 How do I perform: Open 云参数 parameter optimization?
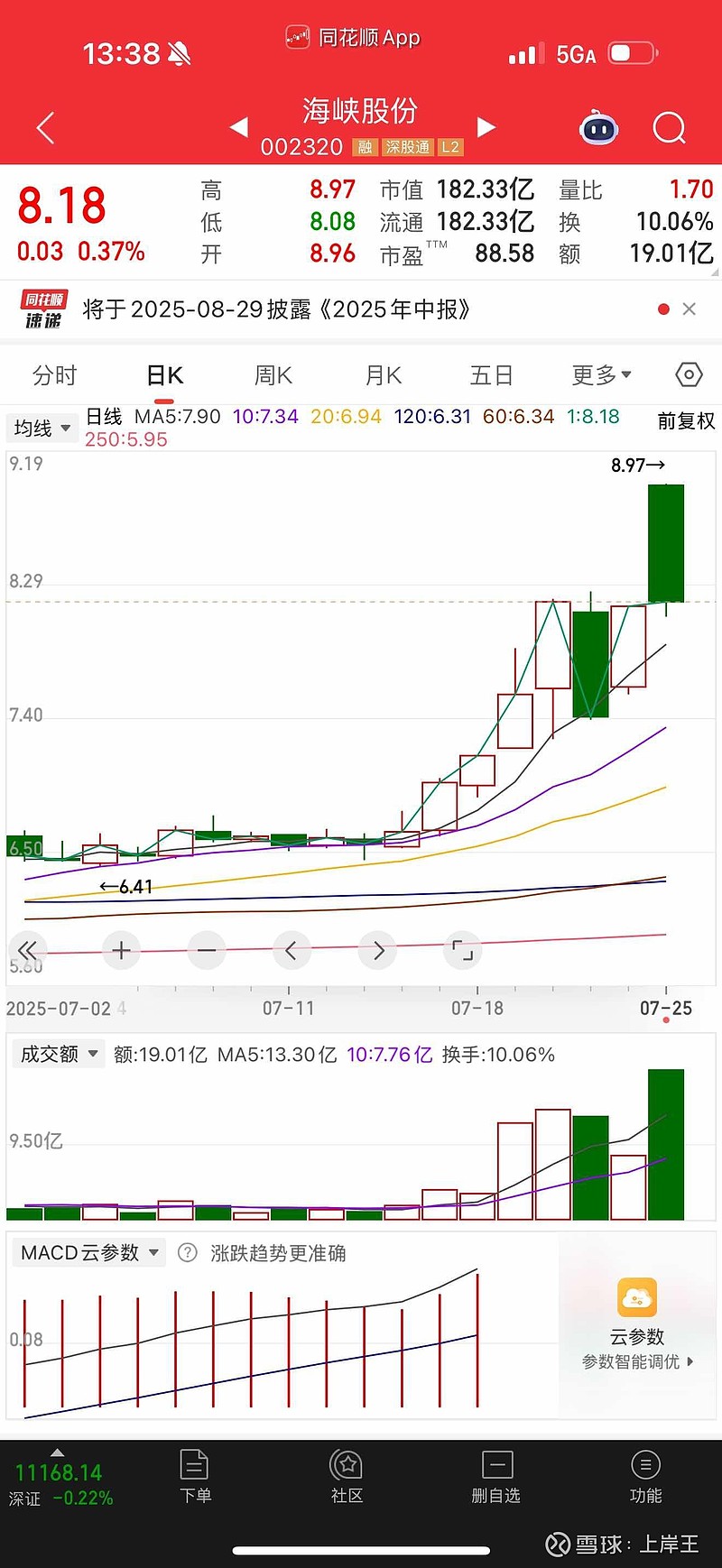[637, 1324]
